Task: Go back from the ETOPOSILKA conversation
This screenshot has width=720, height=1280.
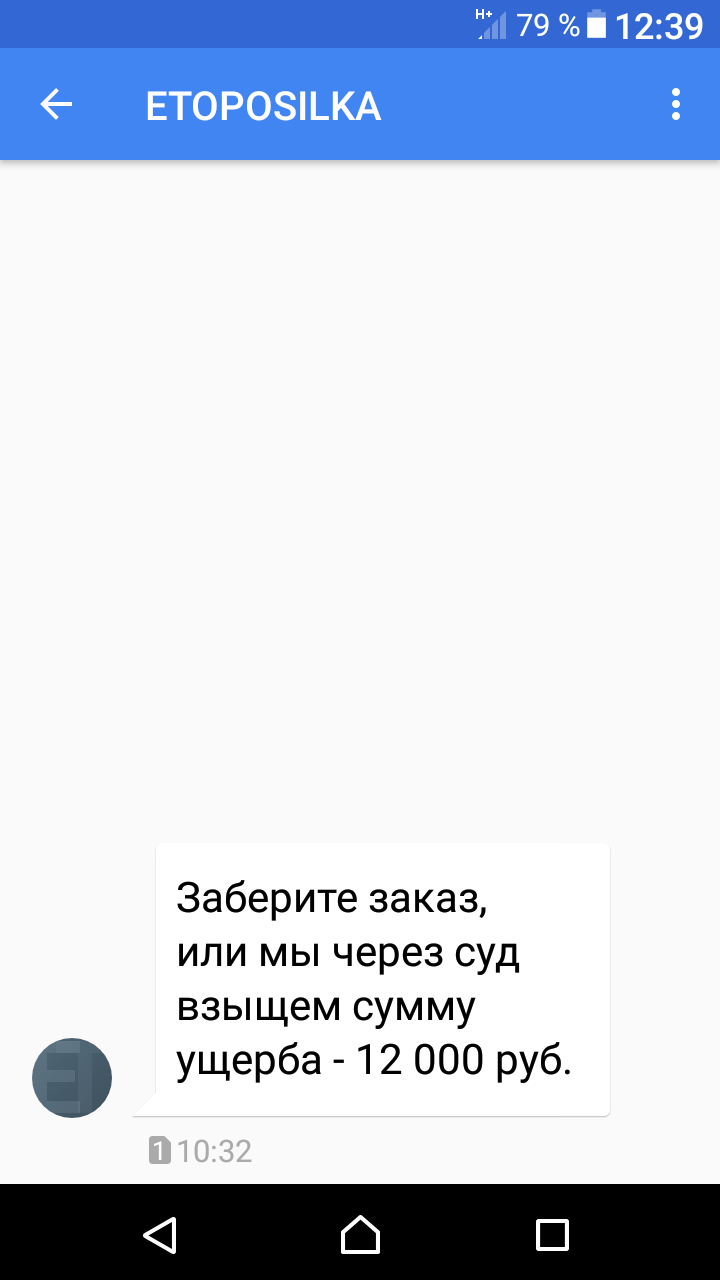Action: click(x=56, y=105)
